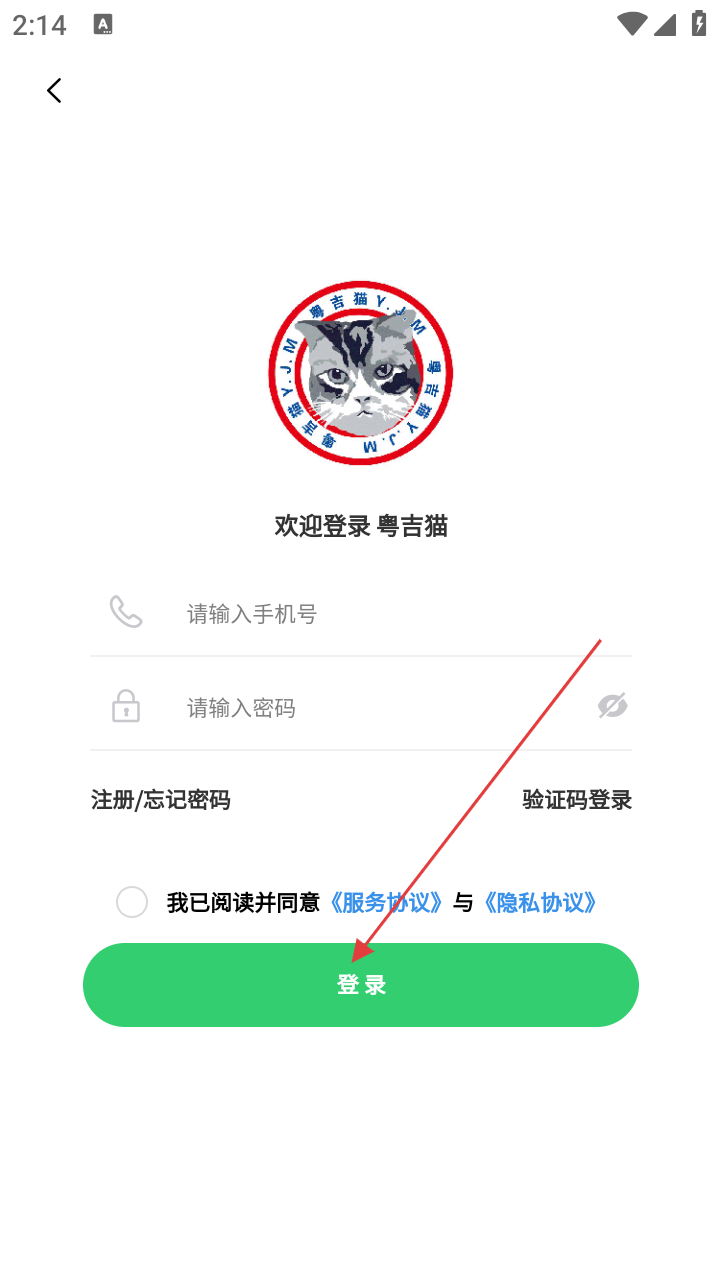Toggle password visibility eye icon

coord(612,706)
